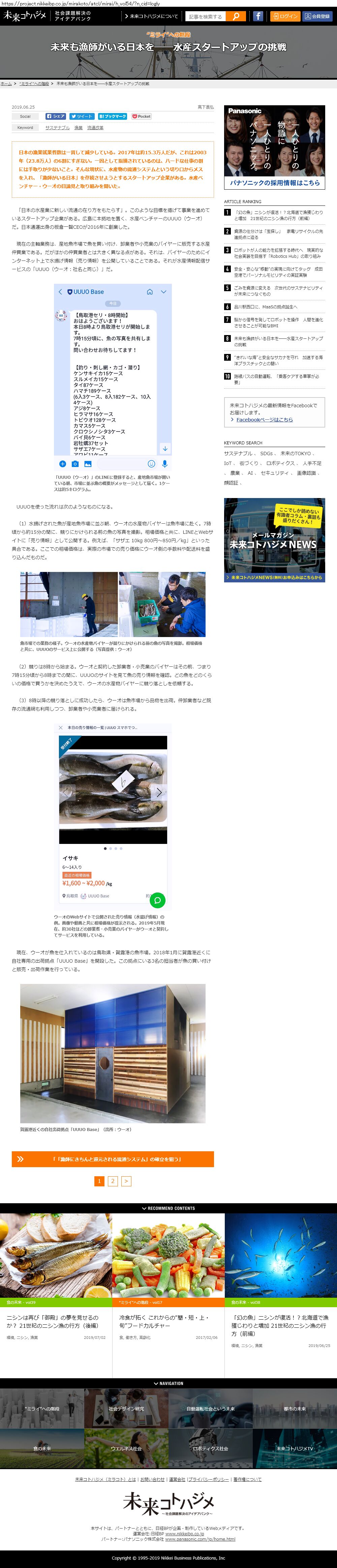
Task: Open プライバシーポリシー footer link
Action: pos(209,1479)
